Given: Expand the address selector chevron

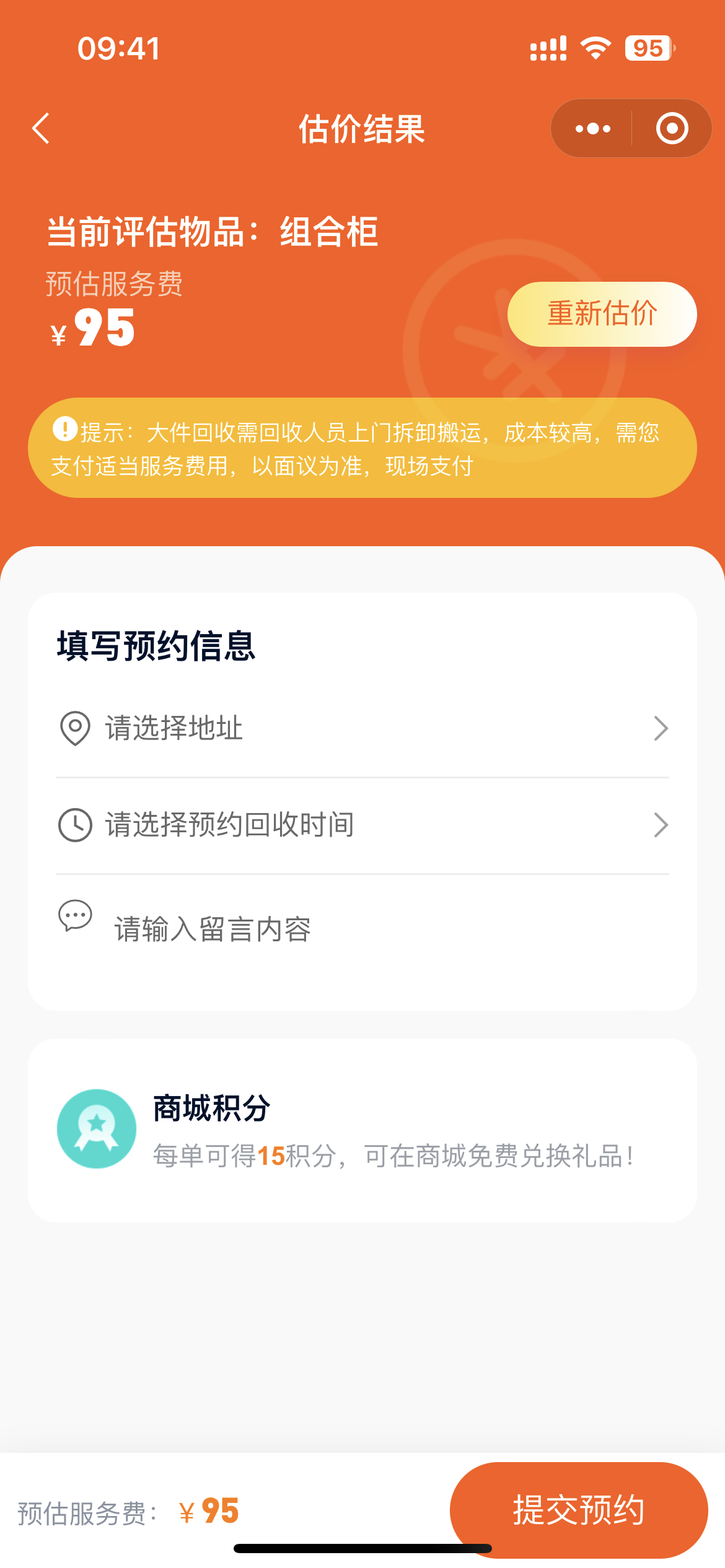Looking at the screenshot, I should click(x=661, y=728).
